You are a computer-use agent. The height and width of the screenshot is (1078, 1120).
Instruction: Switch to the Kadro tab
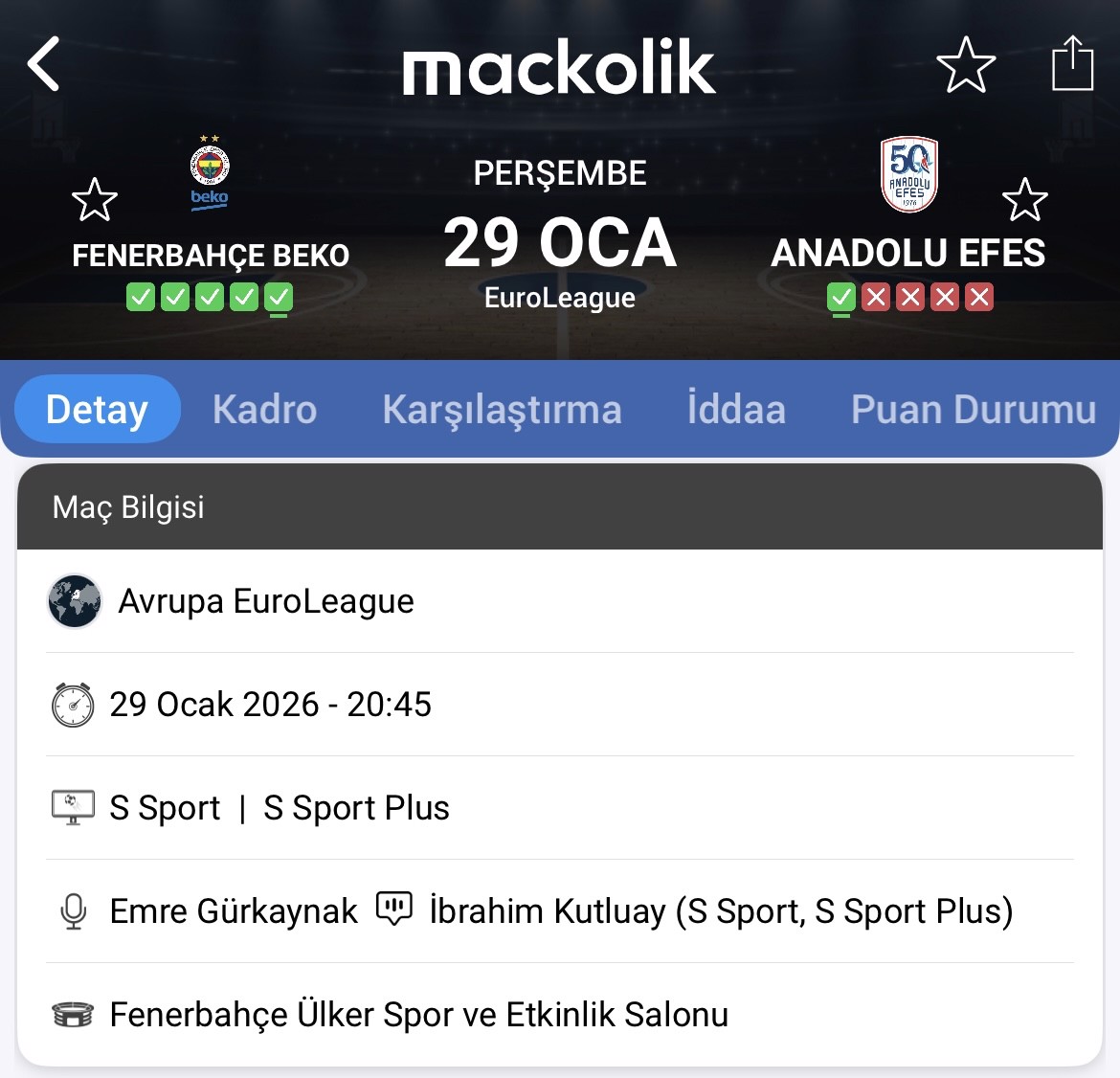coord(264,410)
